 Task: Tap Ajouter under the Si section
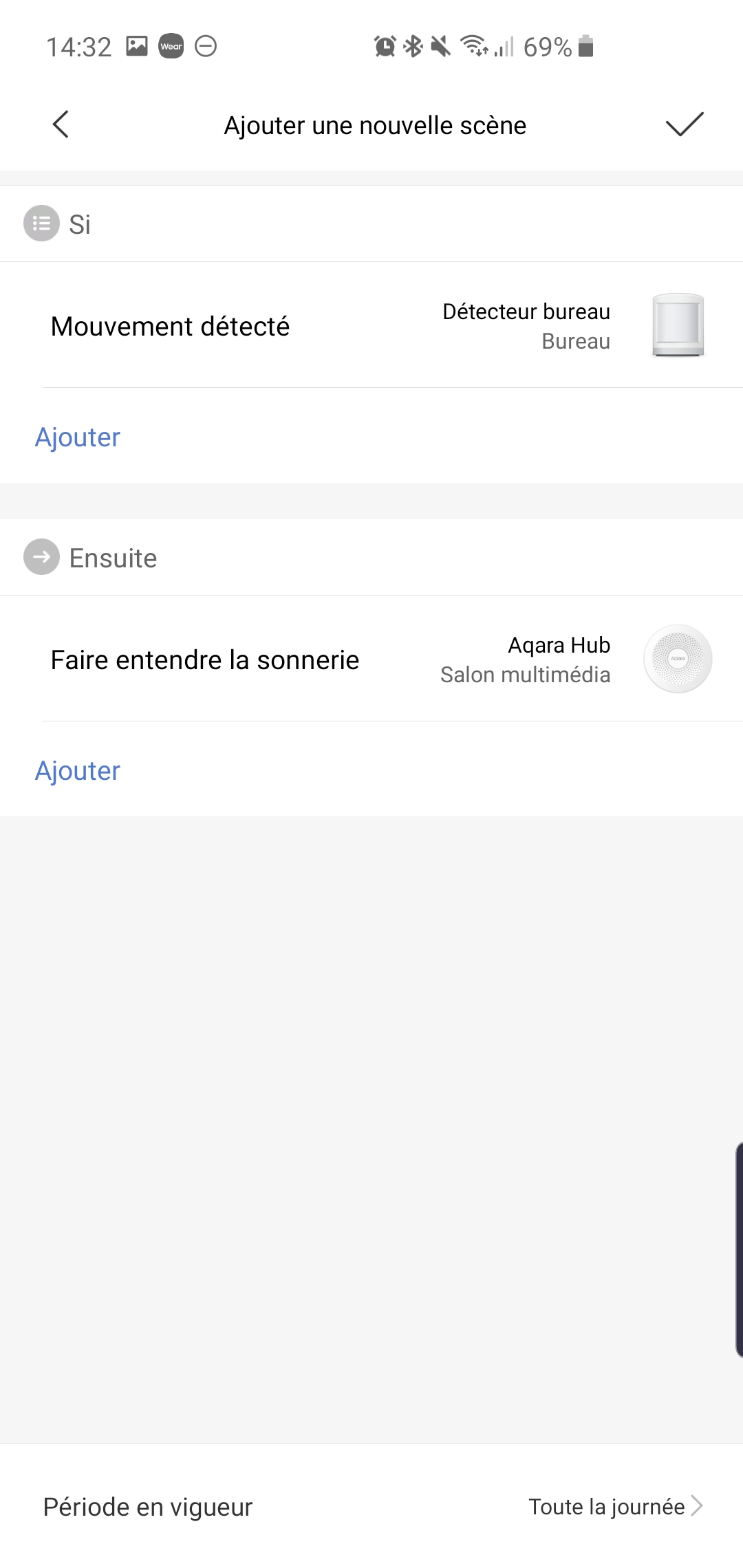pyautogui.click(x=78, y=437)
